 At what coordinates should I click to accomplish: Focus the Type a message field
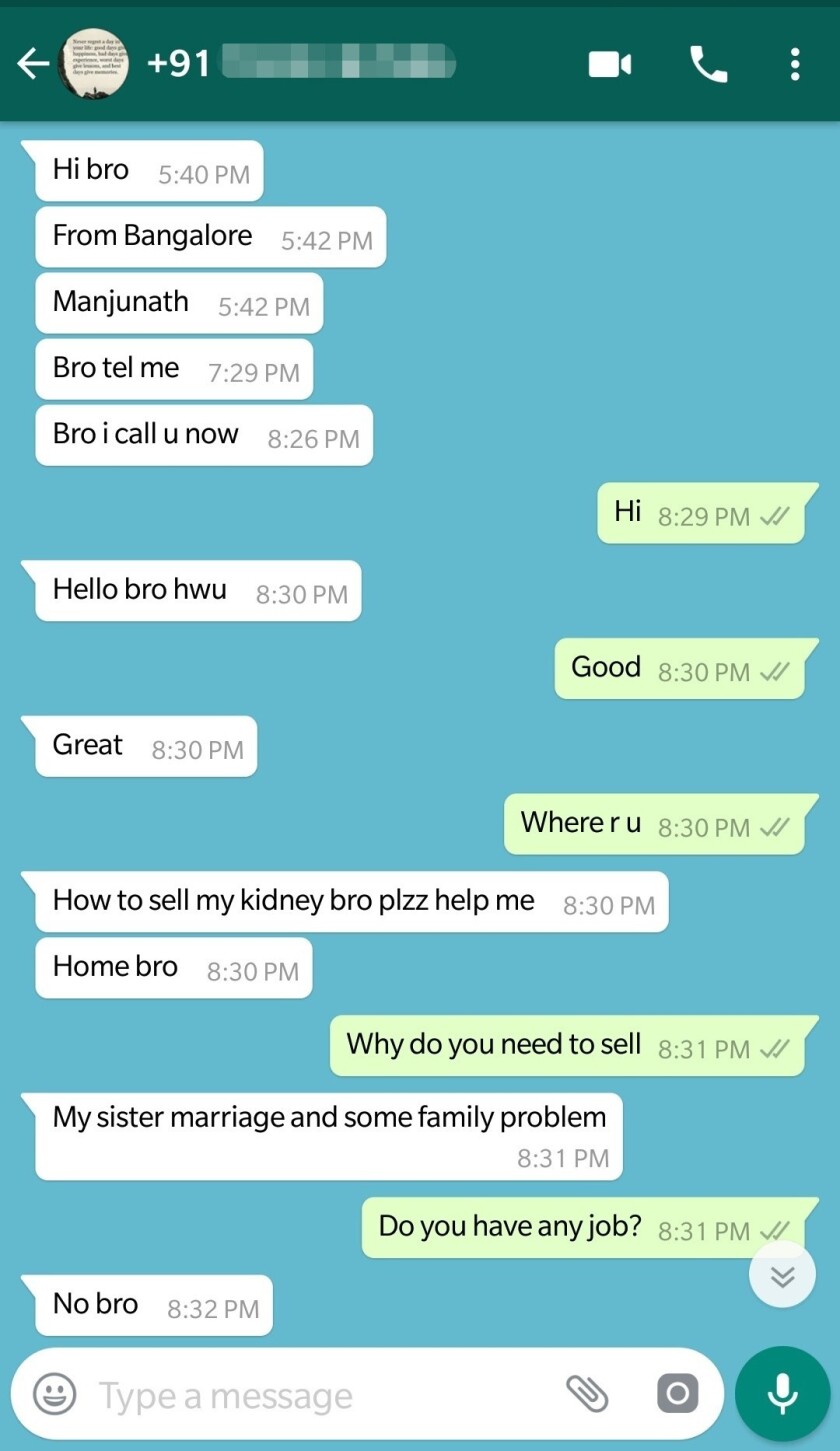point(320,1394)
